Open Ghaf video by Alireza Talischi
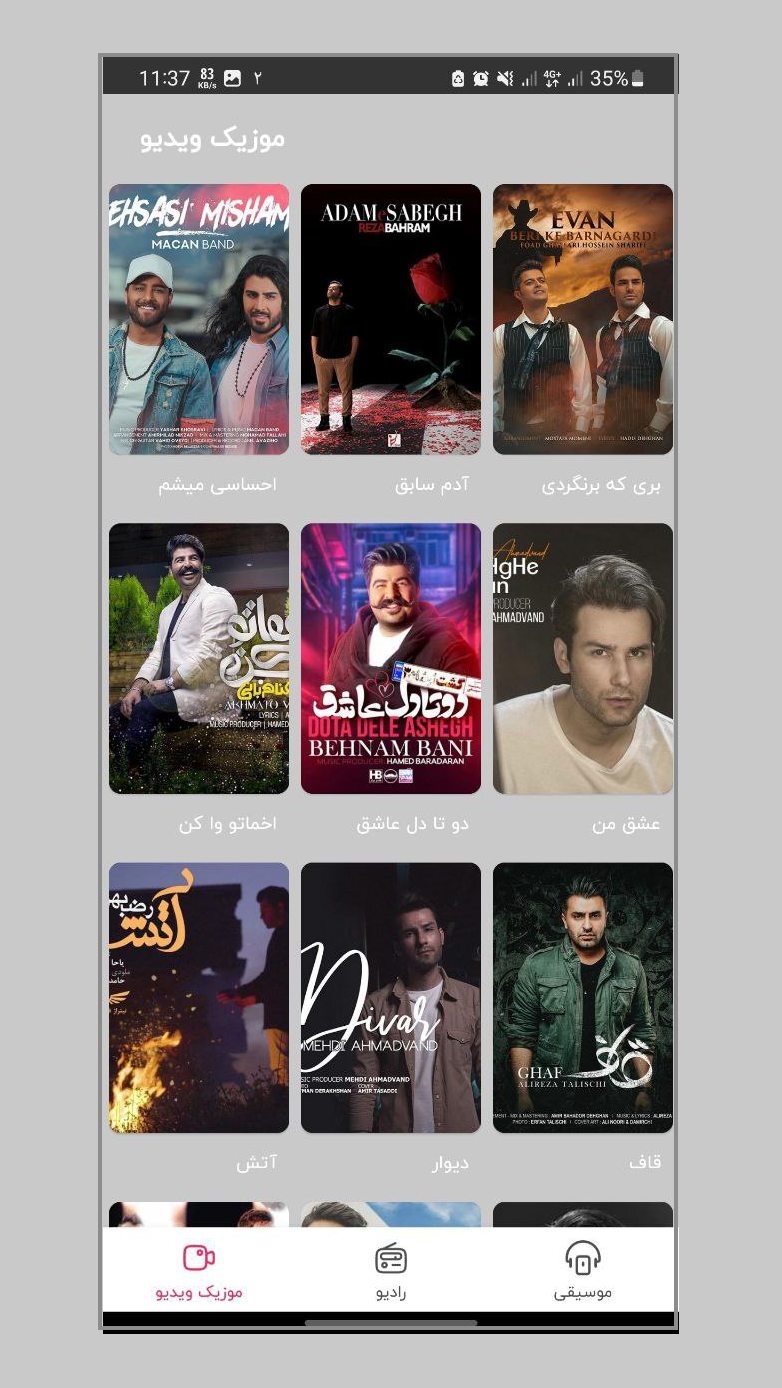782x1388 pixels. pos(582,997)
